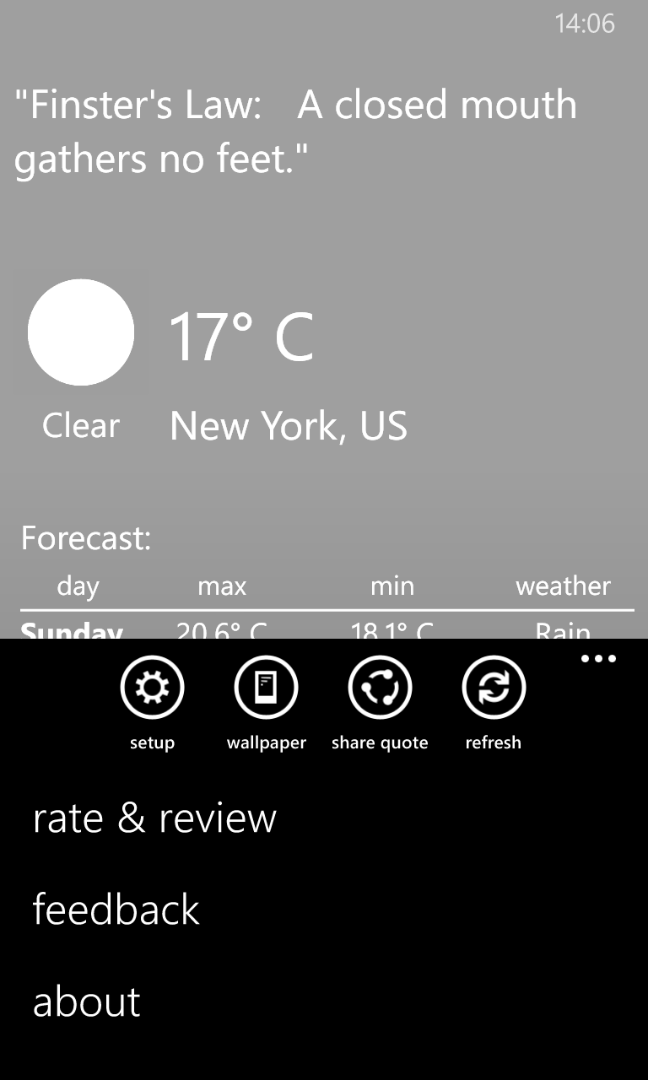
Task: Open the about page
Action: point(86,1001)
